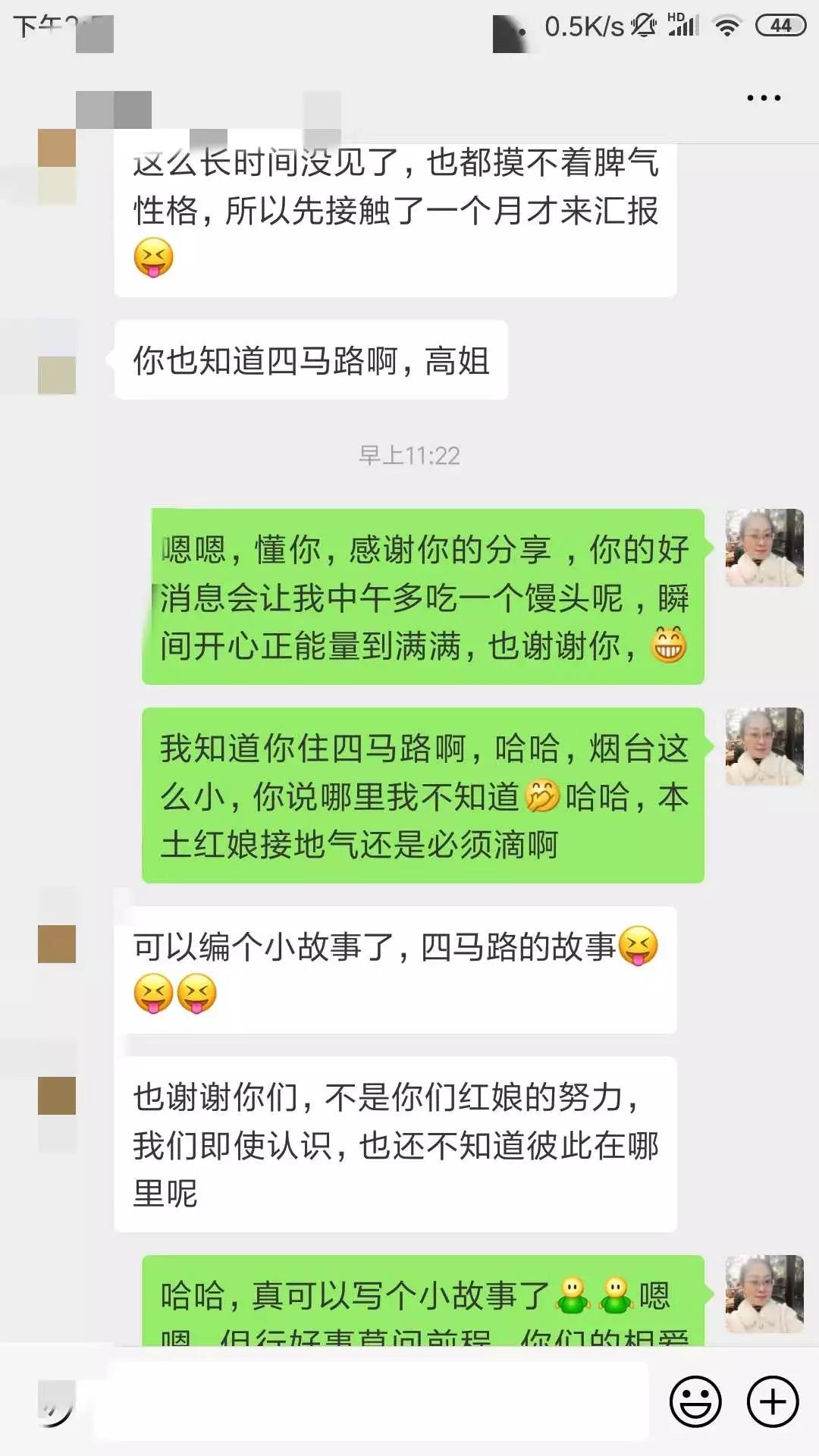Open avatar beside the 嗯嗯，懂你 message
Image resolution: width=819 pixels, height=1456 pixels.
click(x=764, y=548)
